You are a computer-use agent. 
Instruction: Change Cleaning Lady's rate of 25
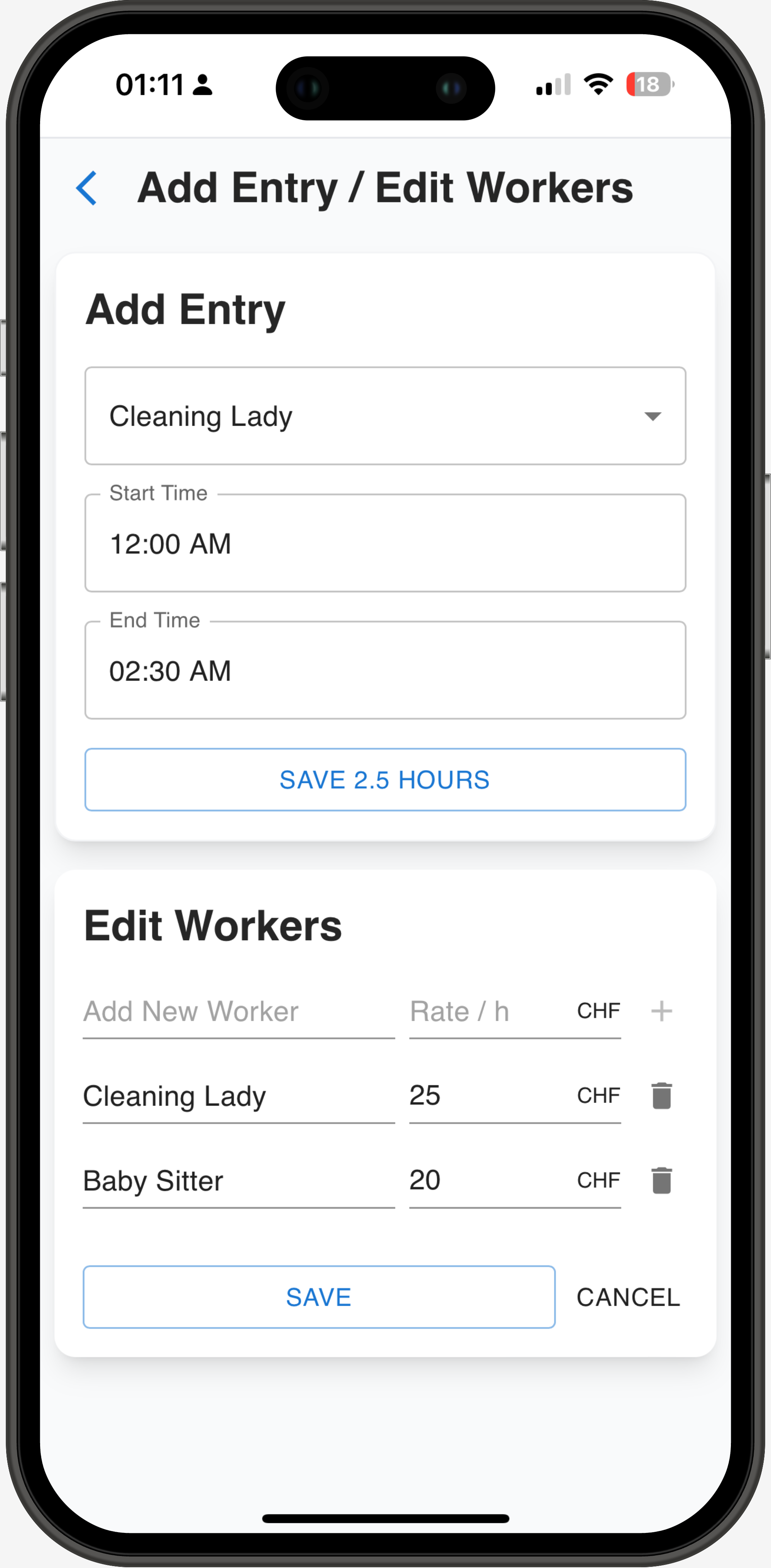[487, 1096]
